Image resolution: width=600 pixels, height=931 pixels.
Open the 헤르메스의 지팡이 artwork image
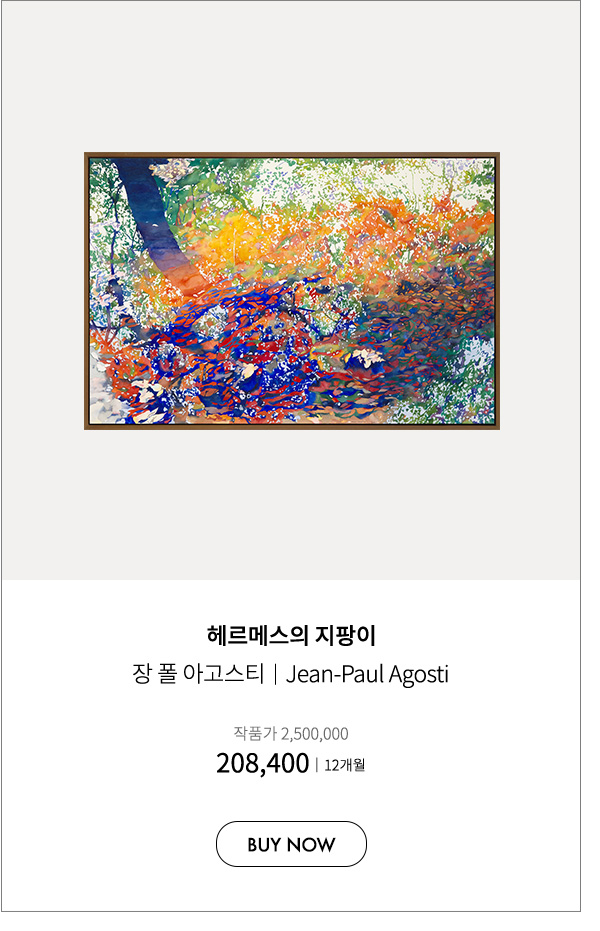point(292,291)
